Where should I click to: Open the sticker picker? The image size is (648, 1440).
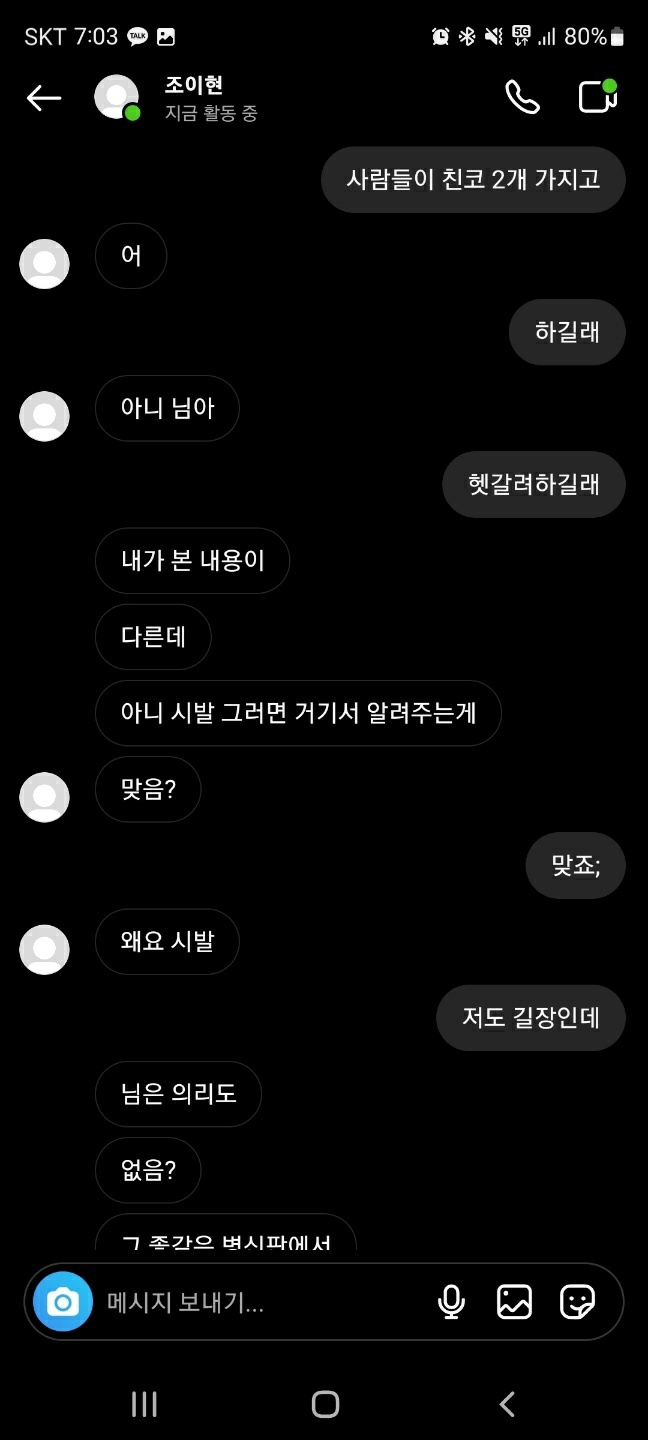(577, 1302)
